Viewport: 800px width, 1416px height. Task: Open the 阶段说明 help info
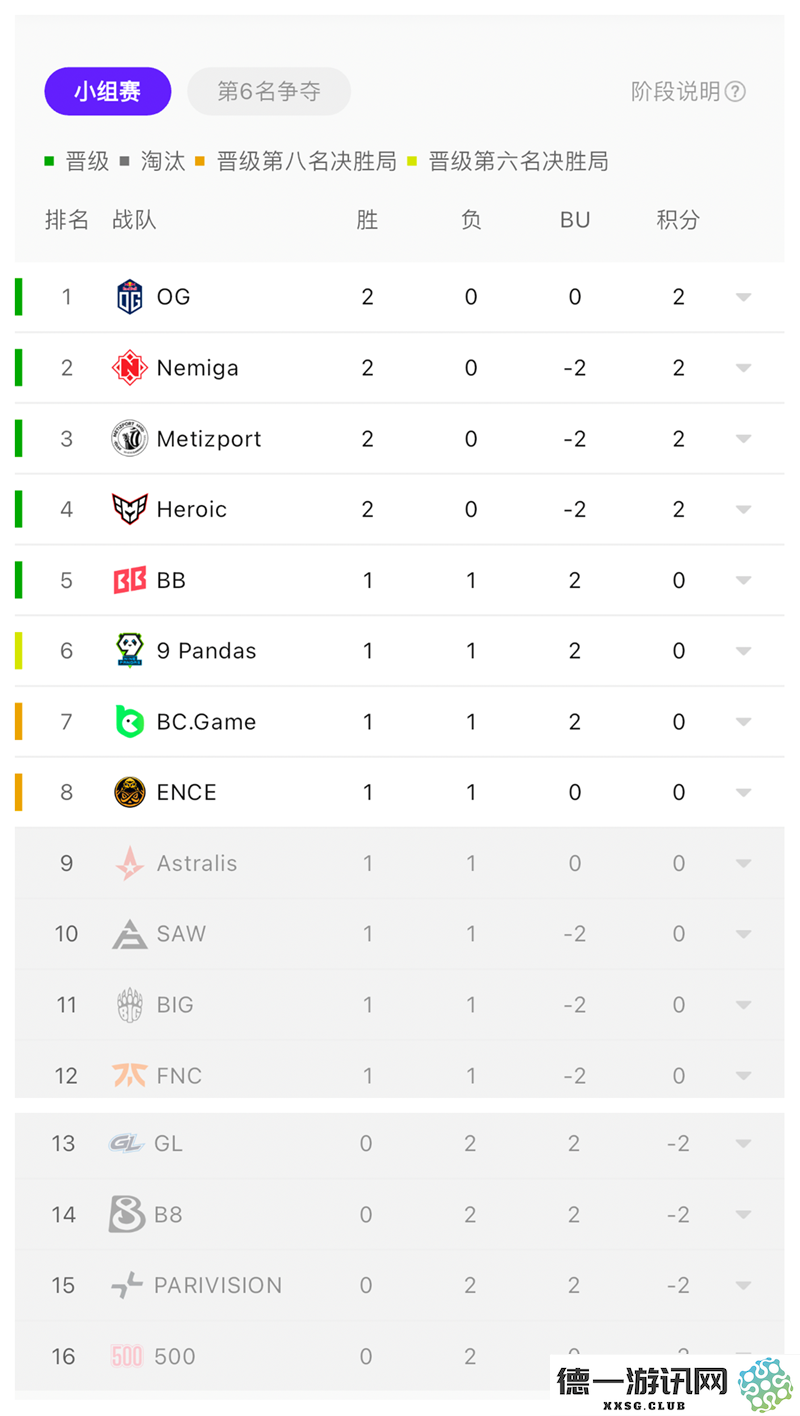(x=688, y=92)
